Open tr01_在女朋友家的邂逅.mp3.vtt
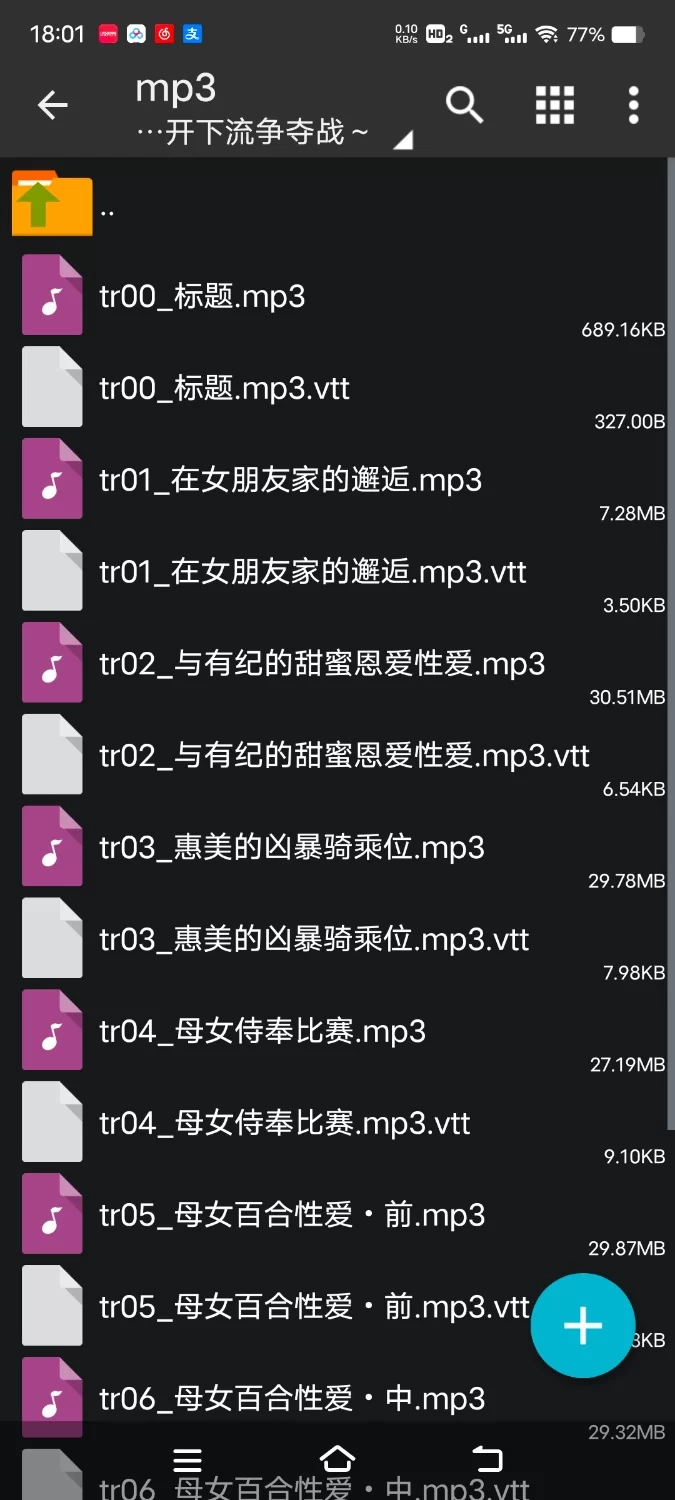The width and height of the screenshot is (675, 1500). point(313,573)
